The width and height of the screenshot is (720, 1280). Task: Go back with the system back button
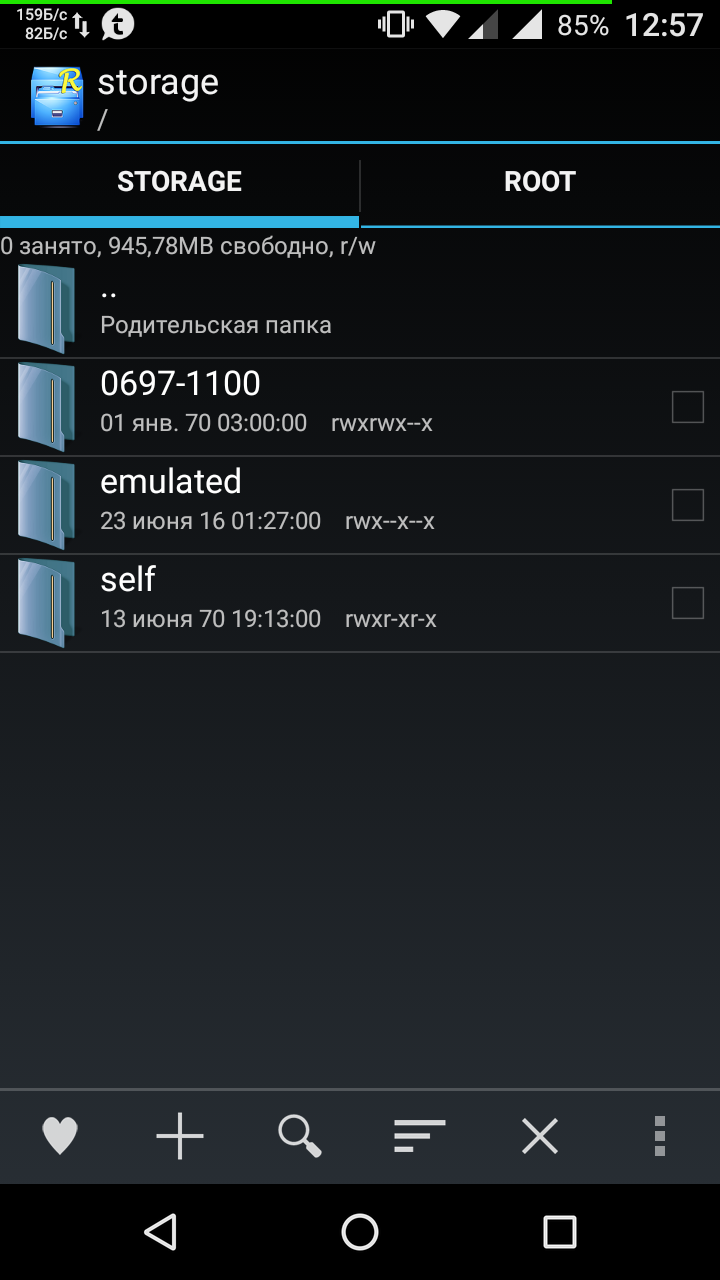161,1232
